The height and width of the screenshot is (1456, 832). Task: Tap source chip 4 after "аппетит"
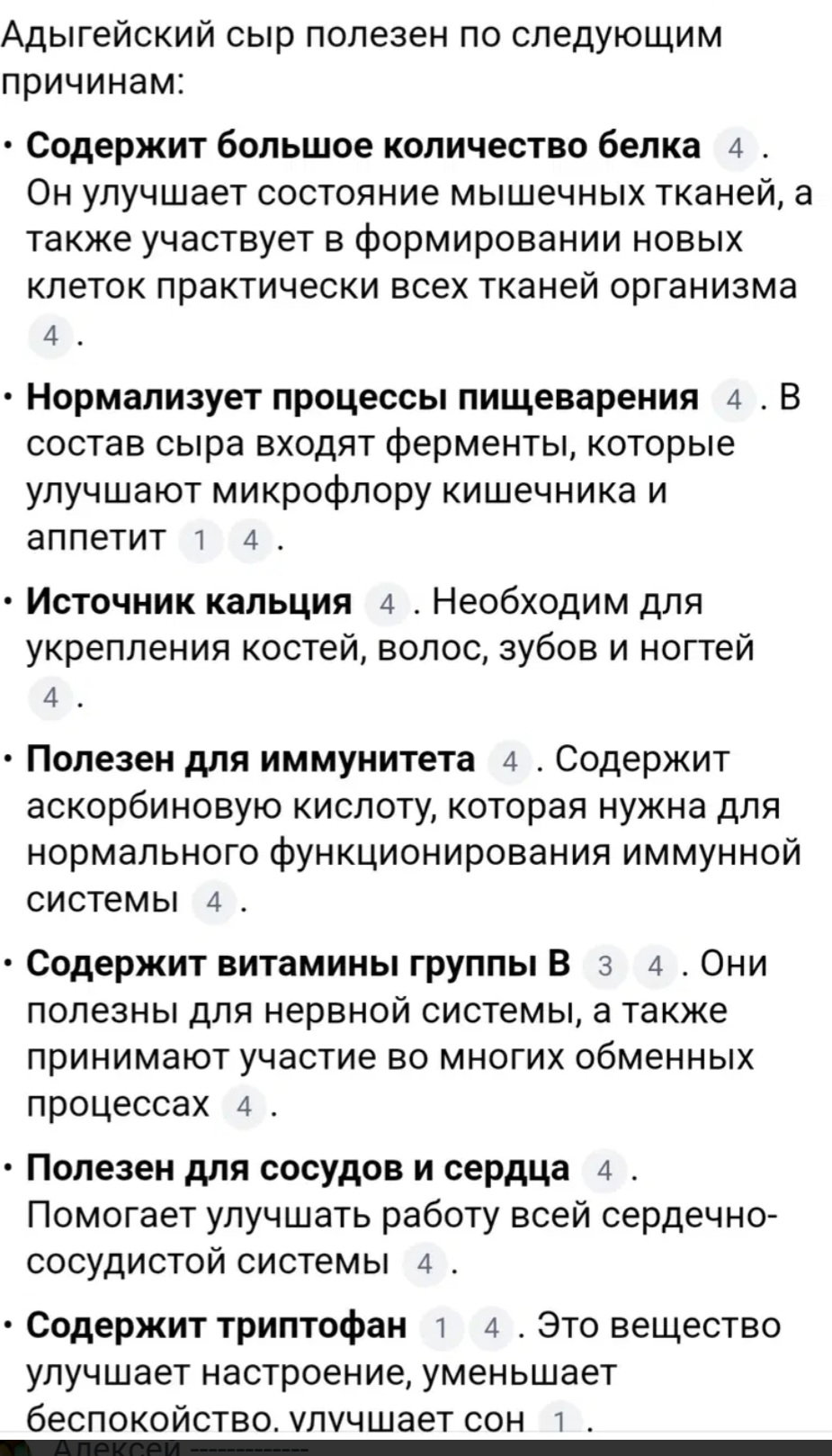pyautogui.click(x=250, y=540)
